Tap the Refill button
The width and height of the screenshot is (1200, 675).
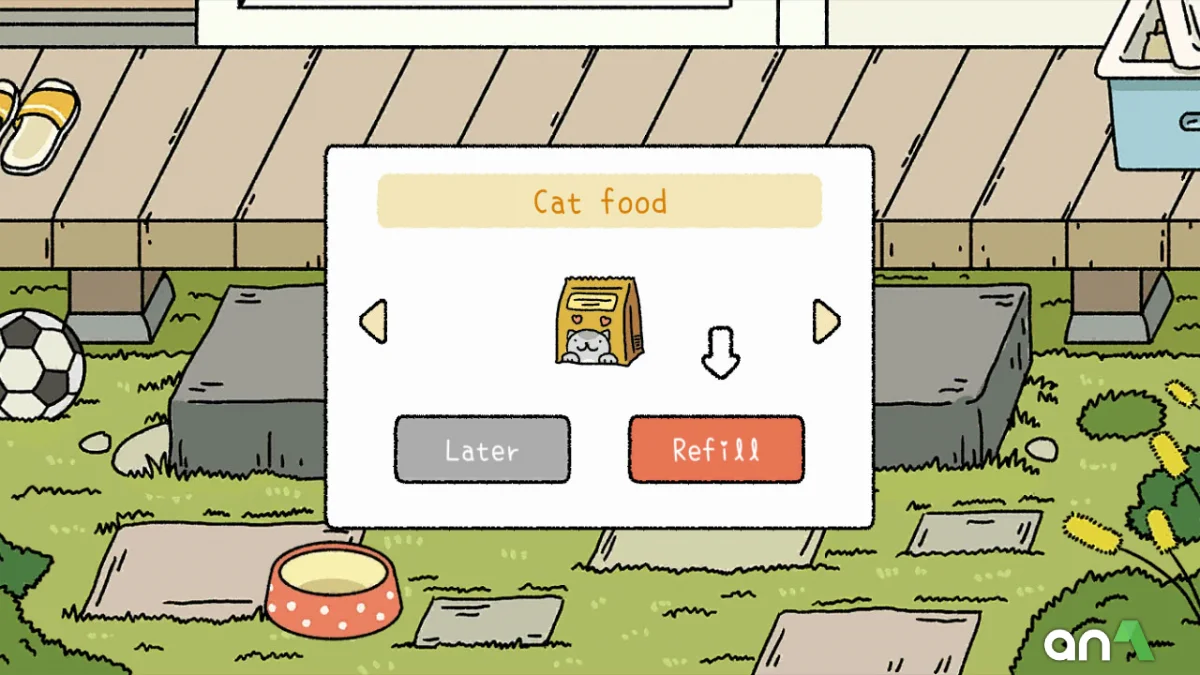(716, 450)
